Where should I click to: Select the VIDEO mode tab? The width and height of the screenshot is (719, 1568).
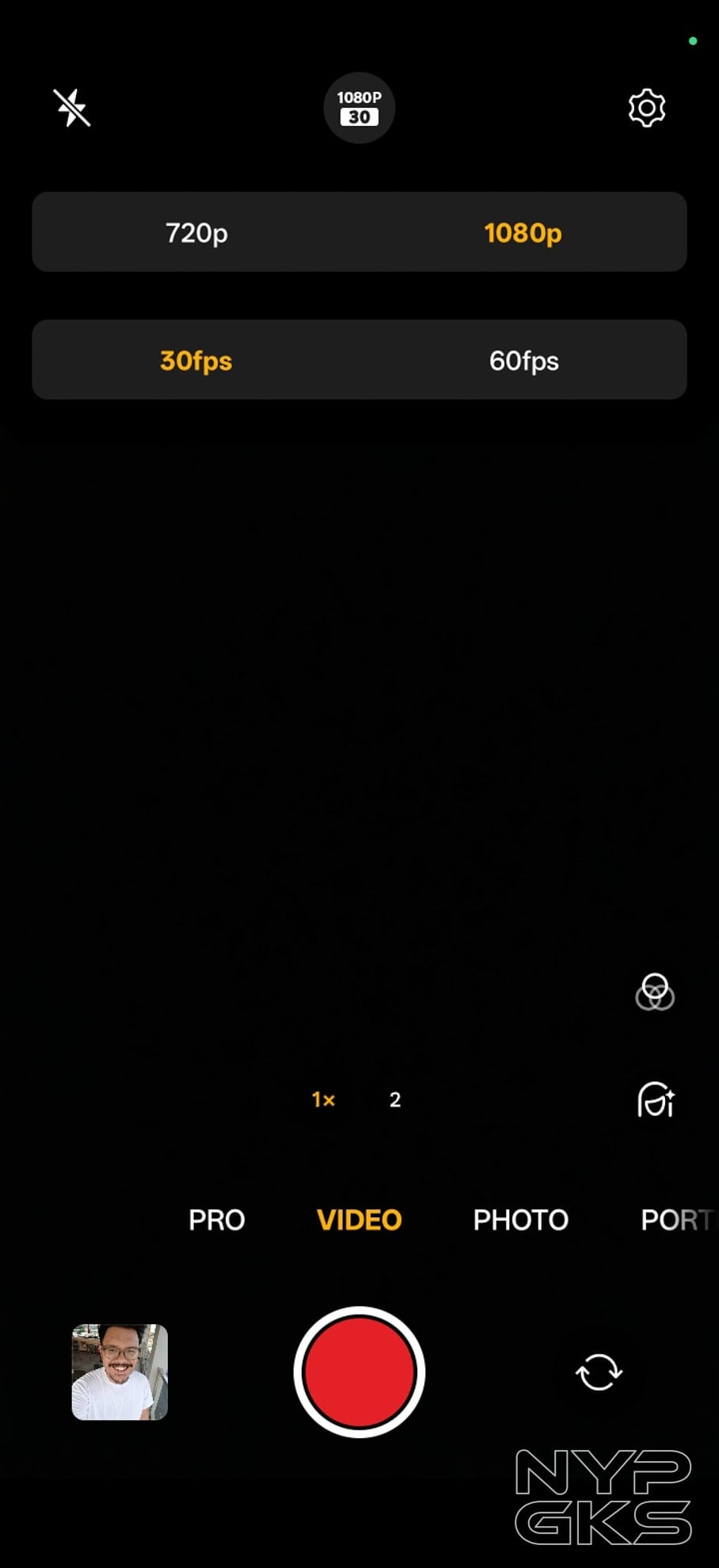359,1220
